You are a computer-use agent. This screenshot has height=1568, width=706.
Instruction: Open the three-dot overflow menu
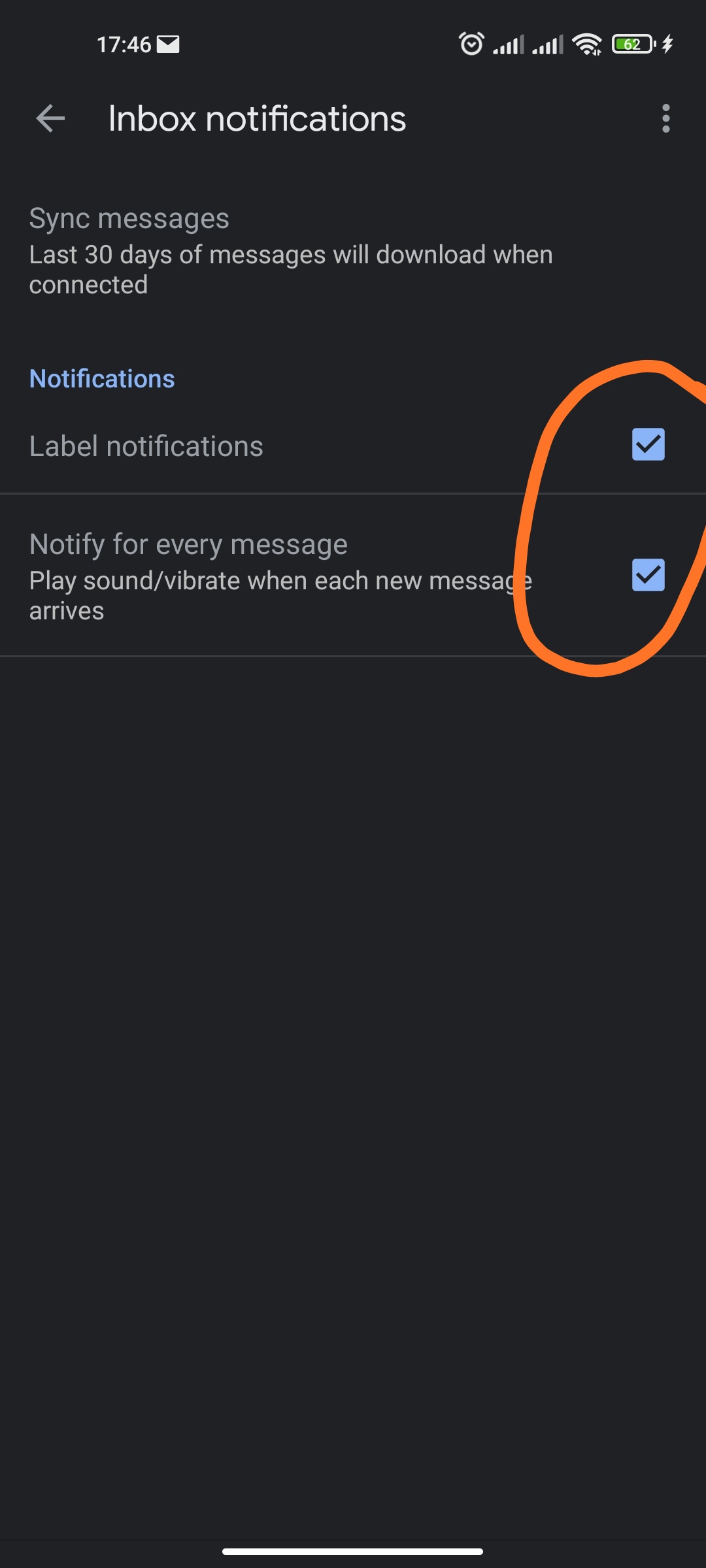665,119
